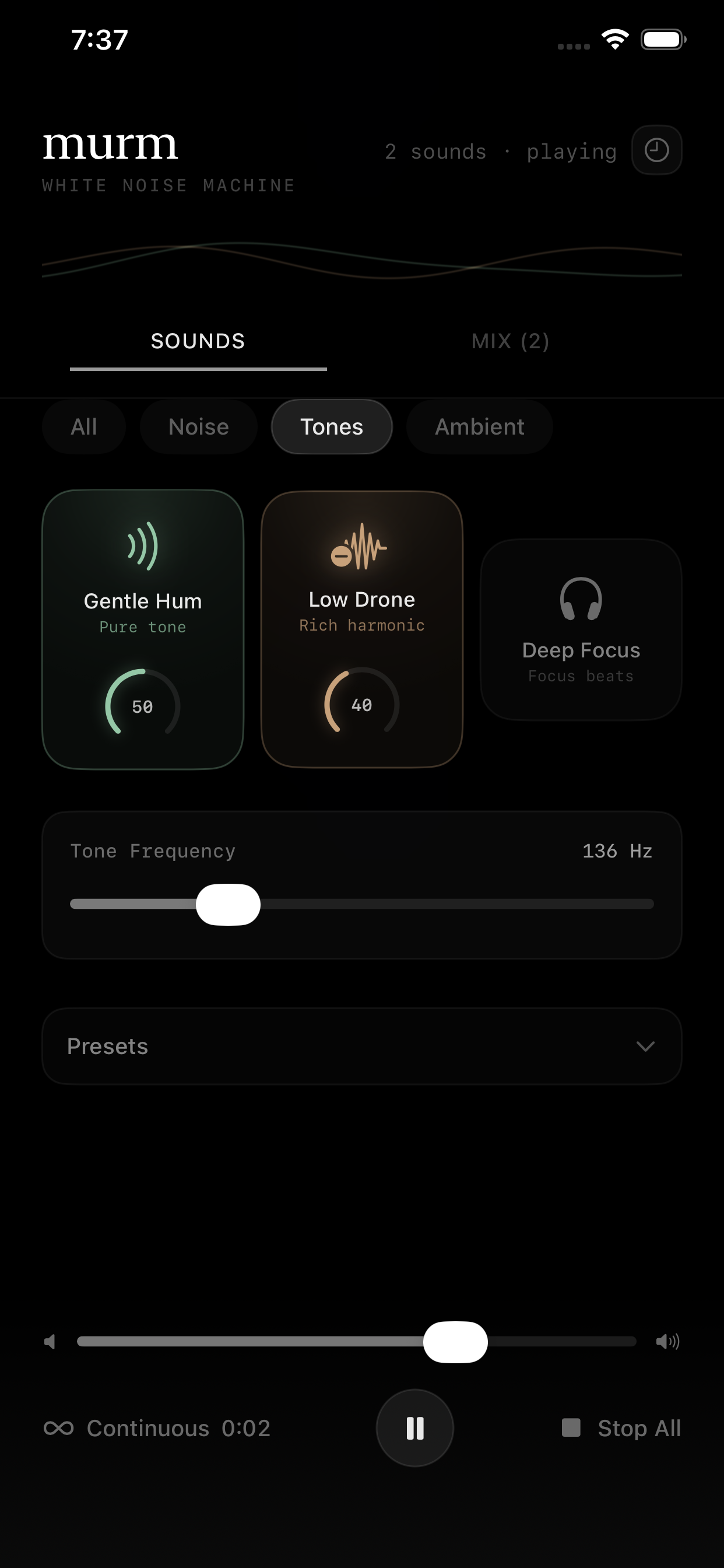Filter sounds by Ambient
Screen dimensions: 724x1568
click(479, 426)
